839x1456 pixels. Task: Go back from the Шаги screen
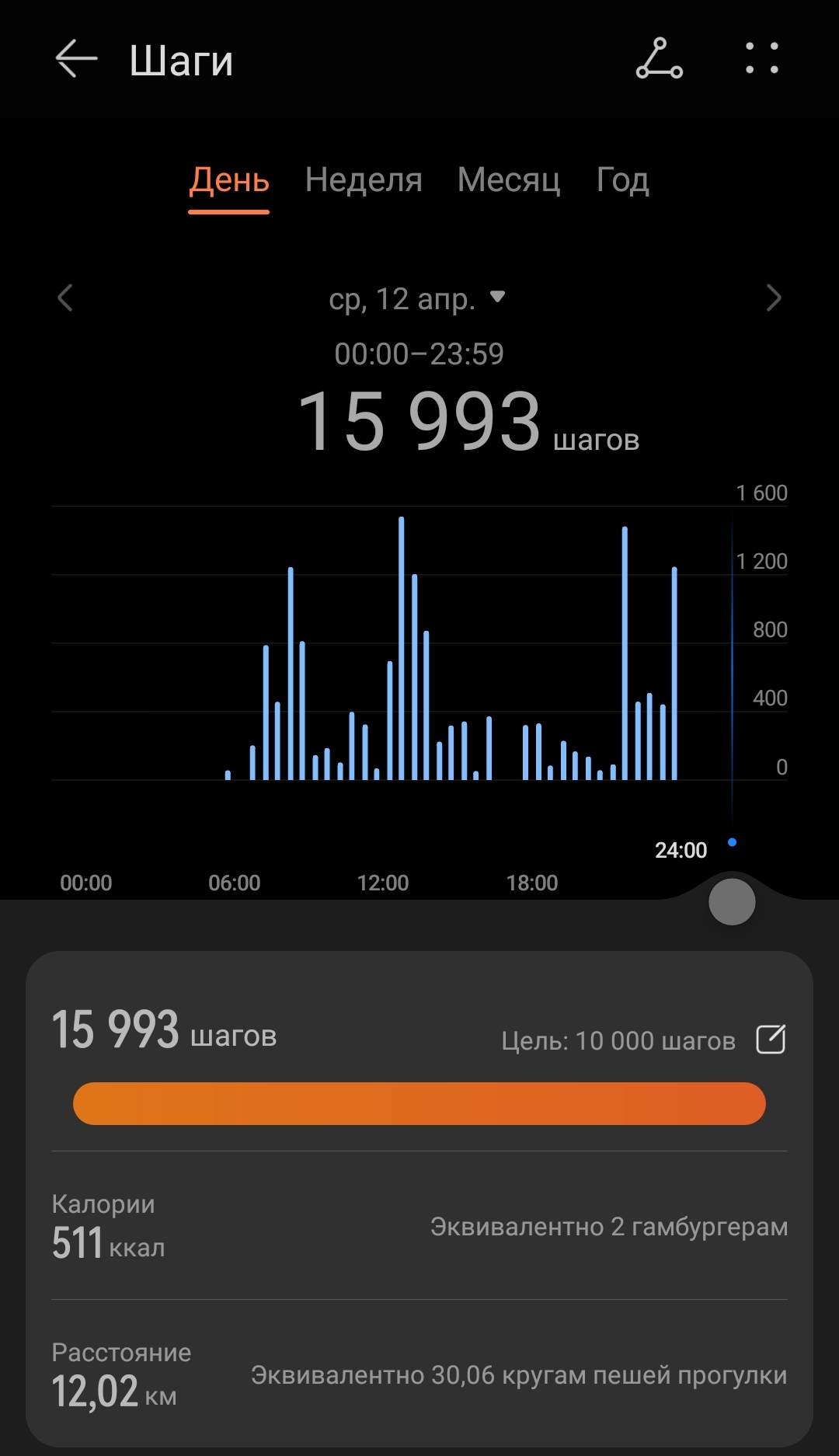76,59
